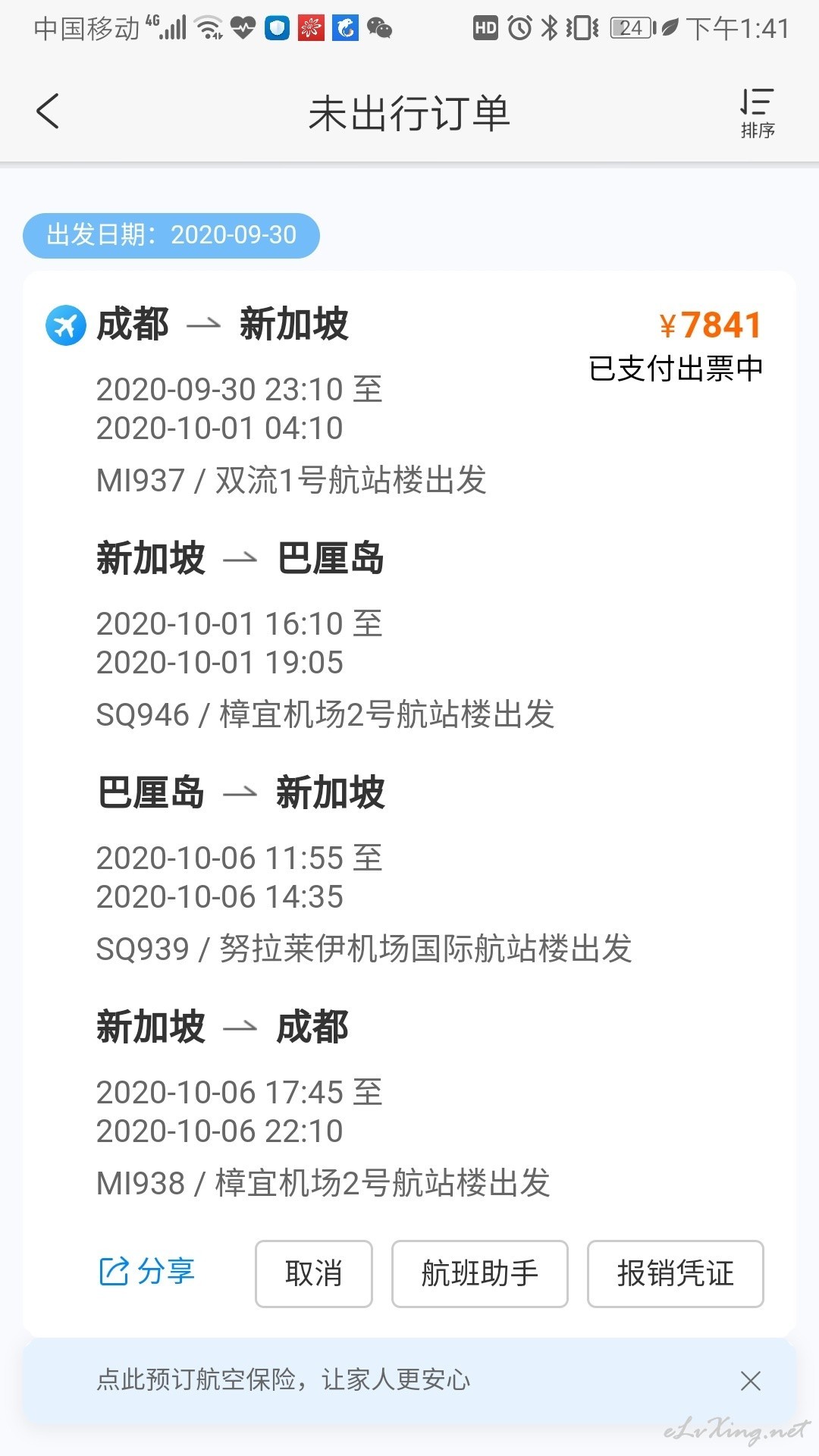This screenshot has height=1456, width=819.
Task: Open 航班助手 flight assistant
Action: pyautogui.click(x=479, y=1274)
